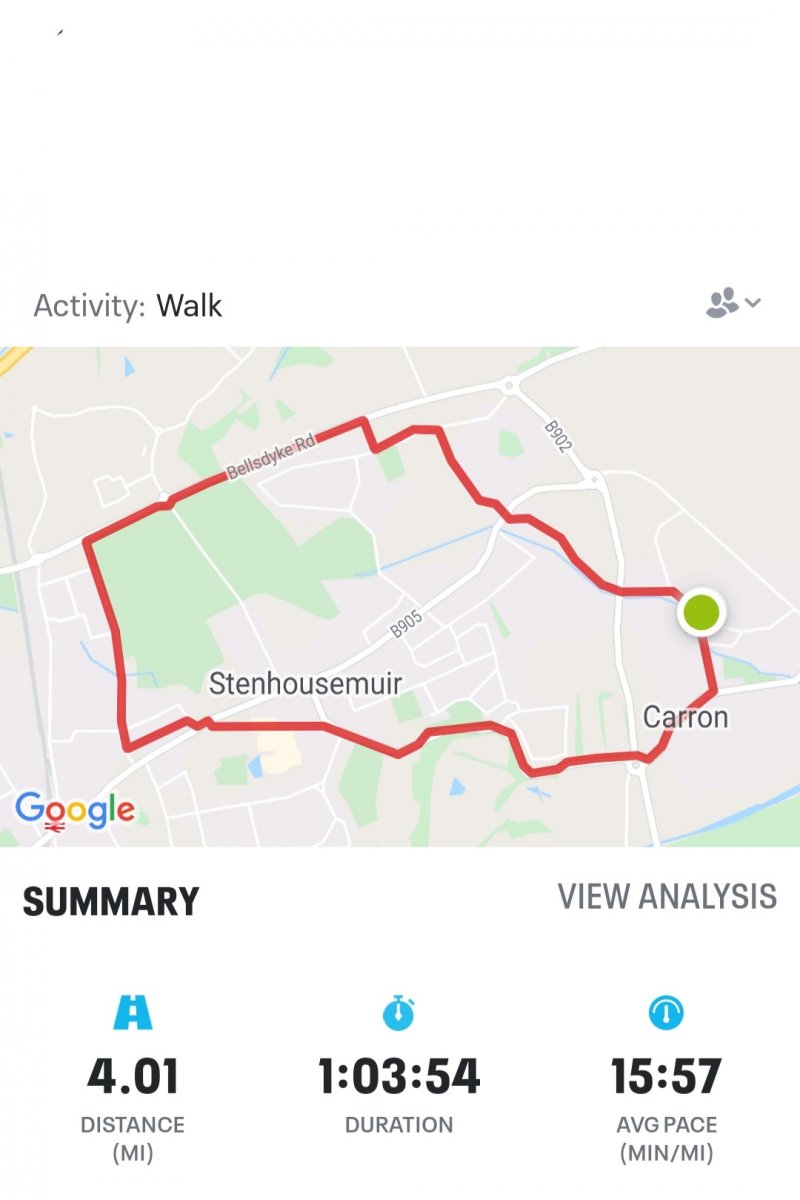The height and width of the screenshot is (1200, 800).
Task: Tap View Analysis link
Action: [666, 896]
